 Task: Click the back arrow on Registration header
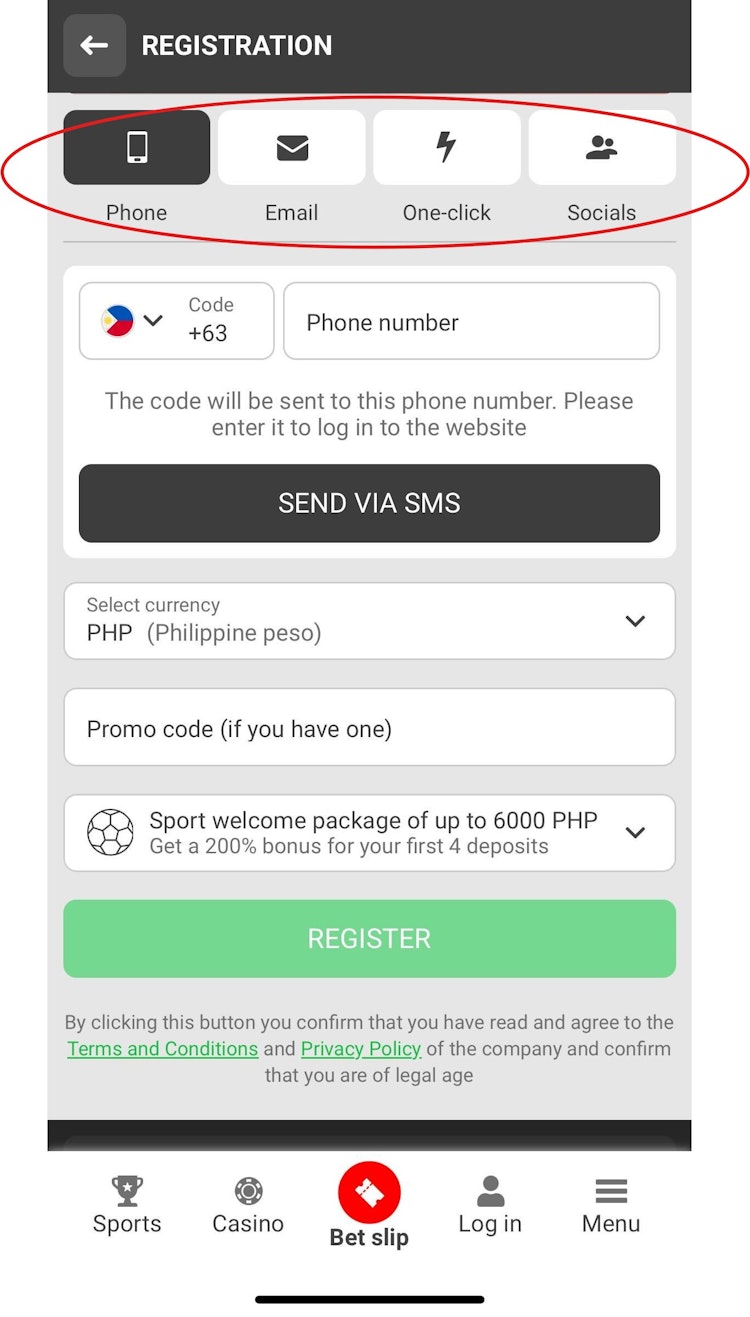coord(95,45)
